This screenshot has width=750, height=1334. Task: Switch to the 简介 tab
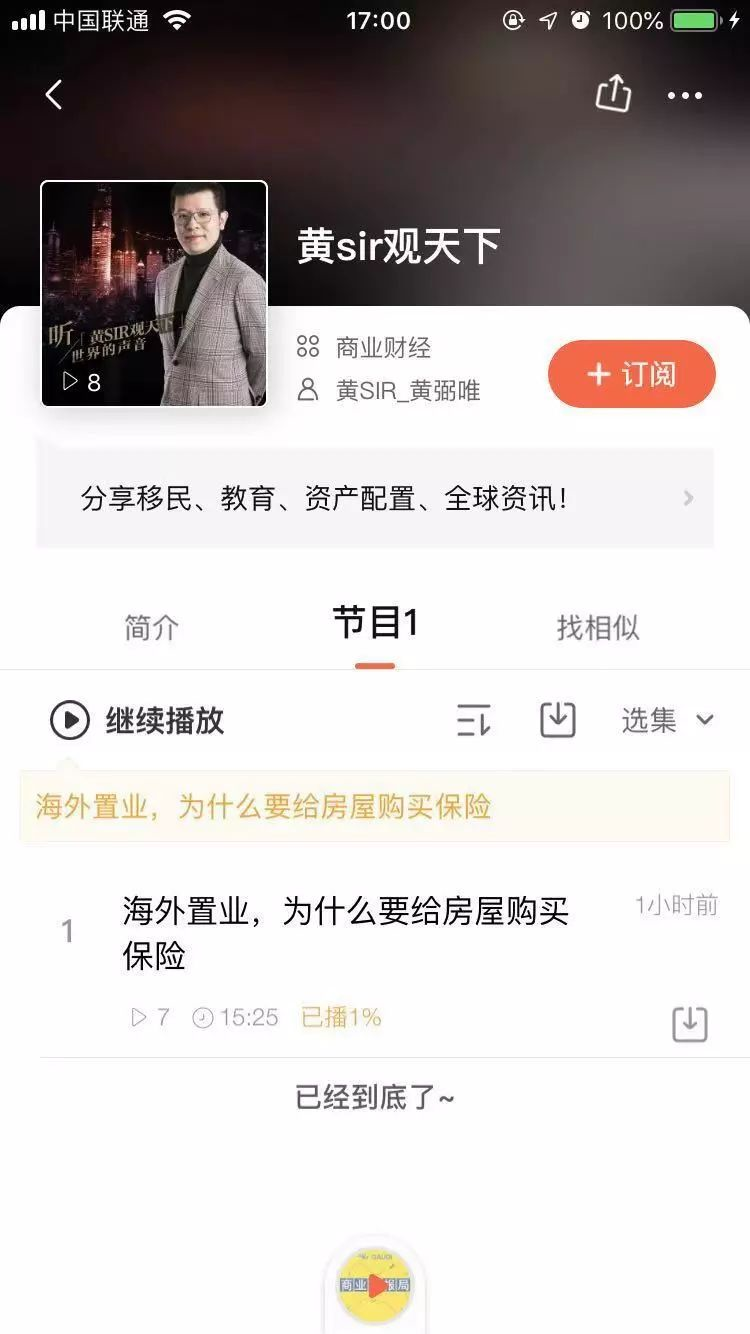[x=151, y=627]
